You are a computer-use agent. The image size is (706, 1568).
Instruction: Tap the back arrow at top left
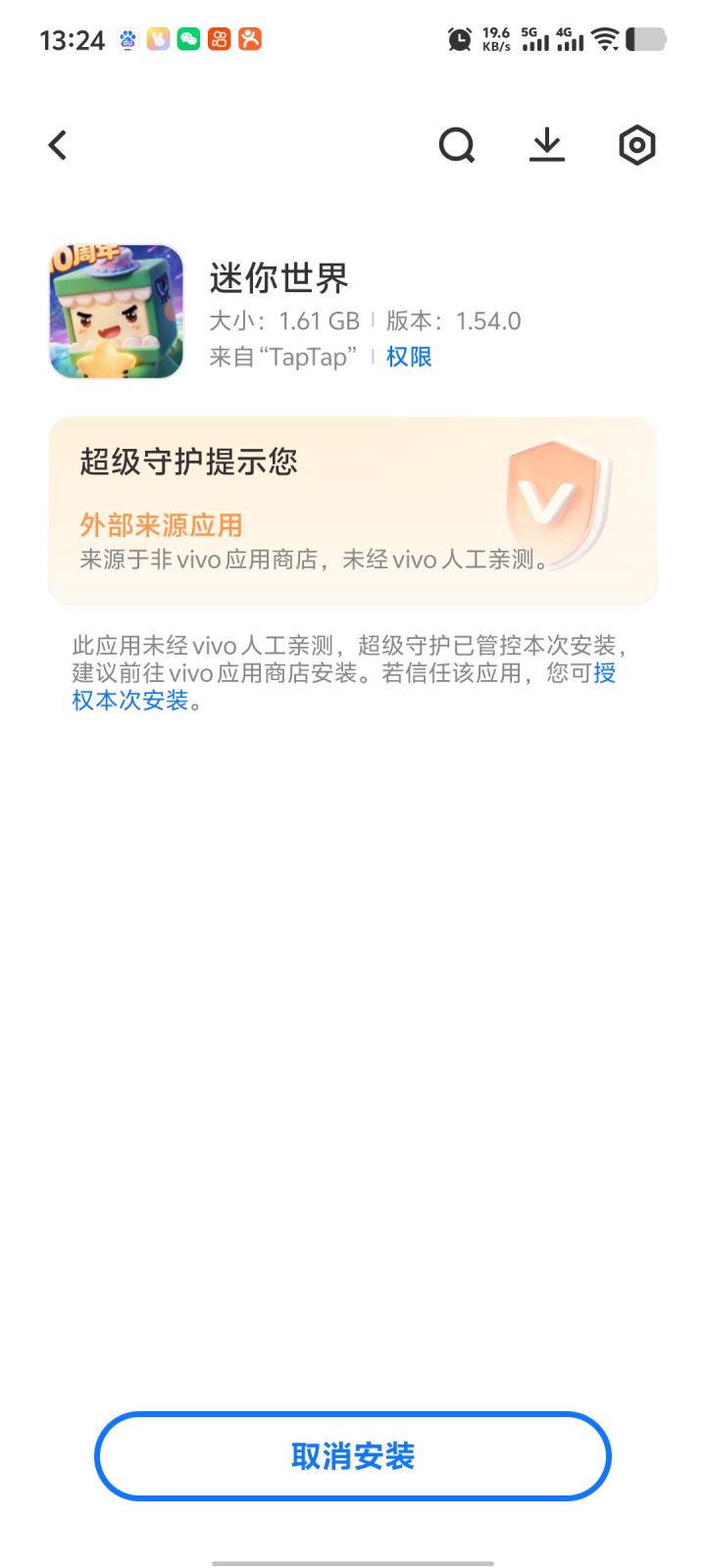(x=56, y=144)
